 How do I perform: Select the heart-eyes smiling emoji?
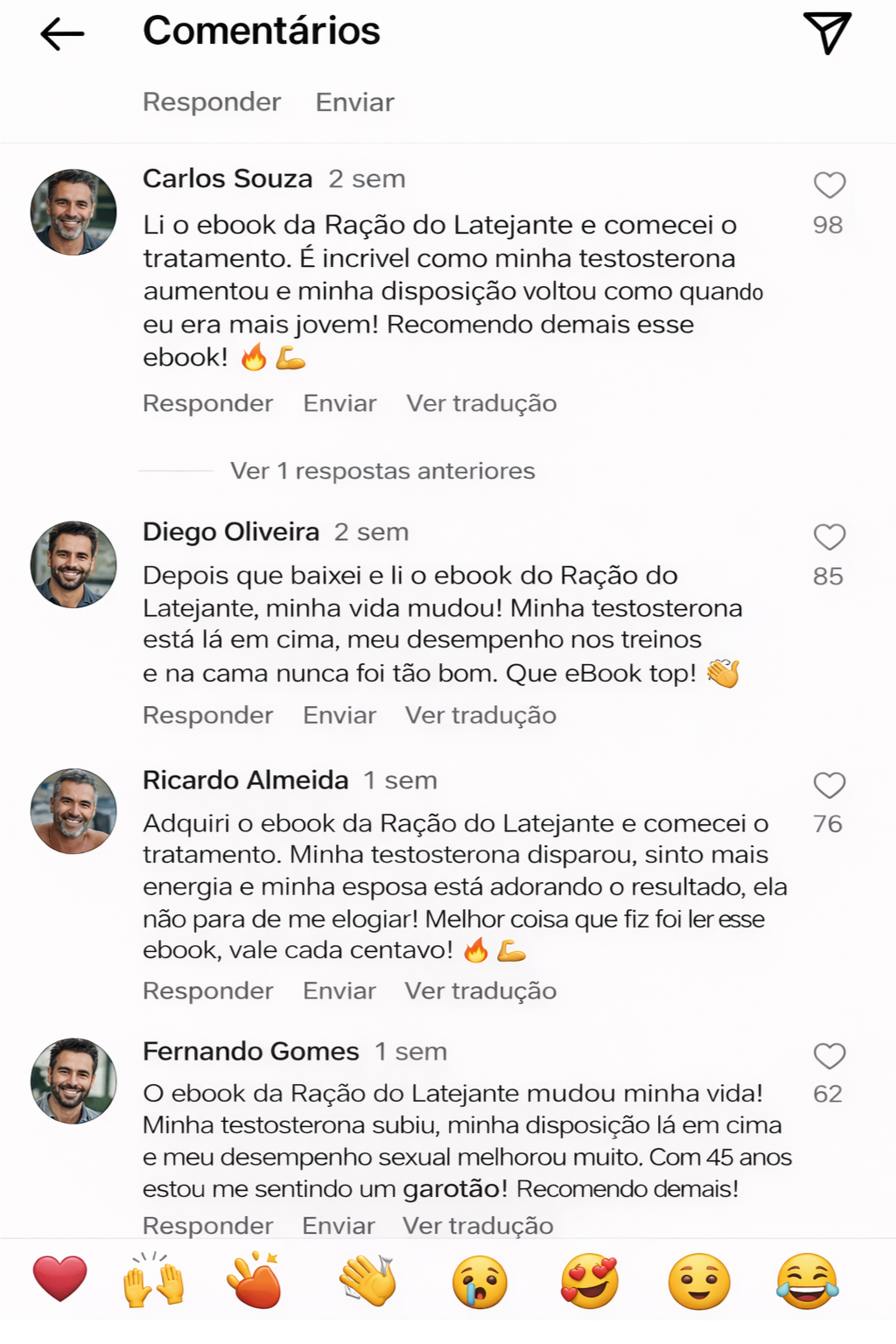click(x=589, y=1279)
